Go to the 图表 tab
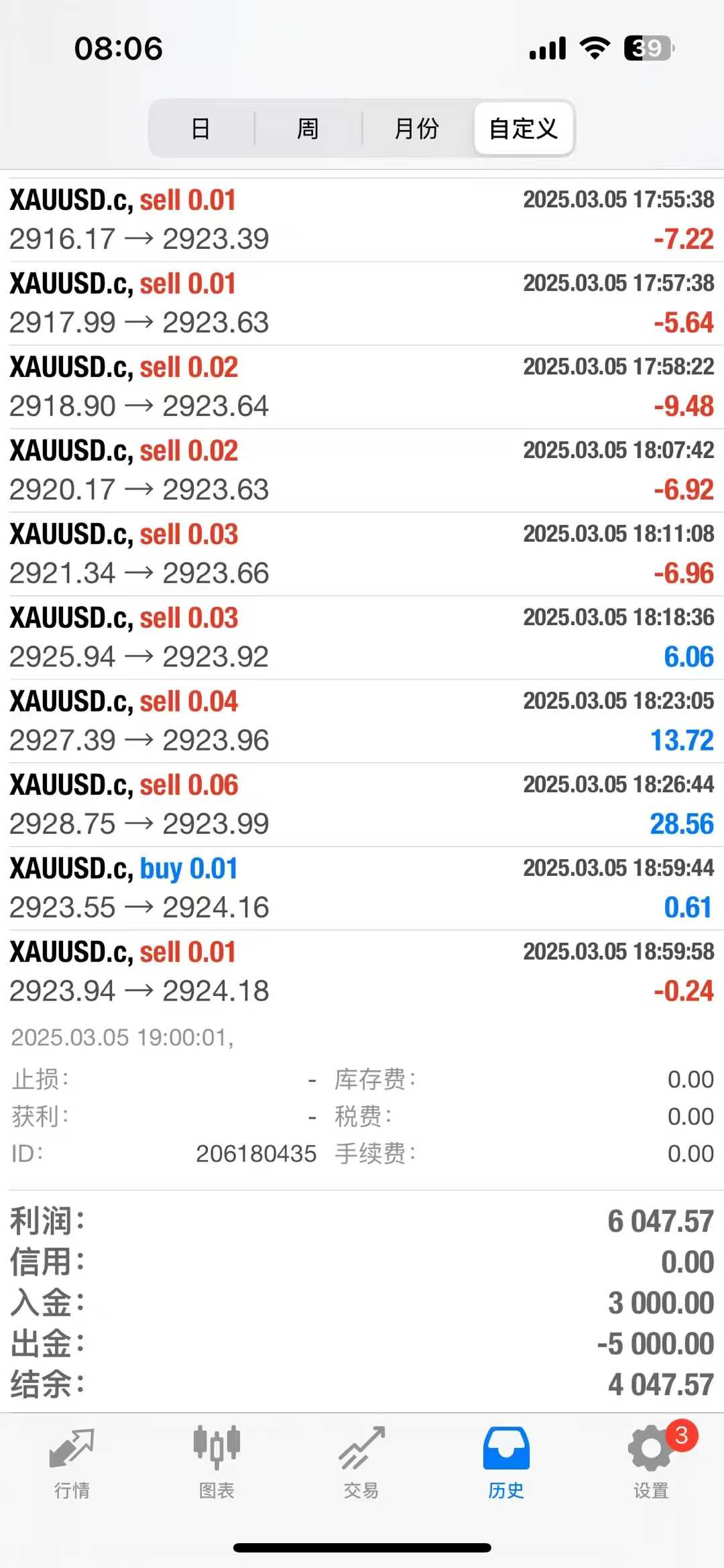724x1568 pixels. (217, 1462)
